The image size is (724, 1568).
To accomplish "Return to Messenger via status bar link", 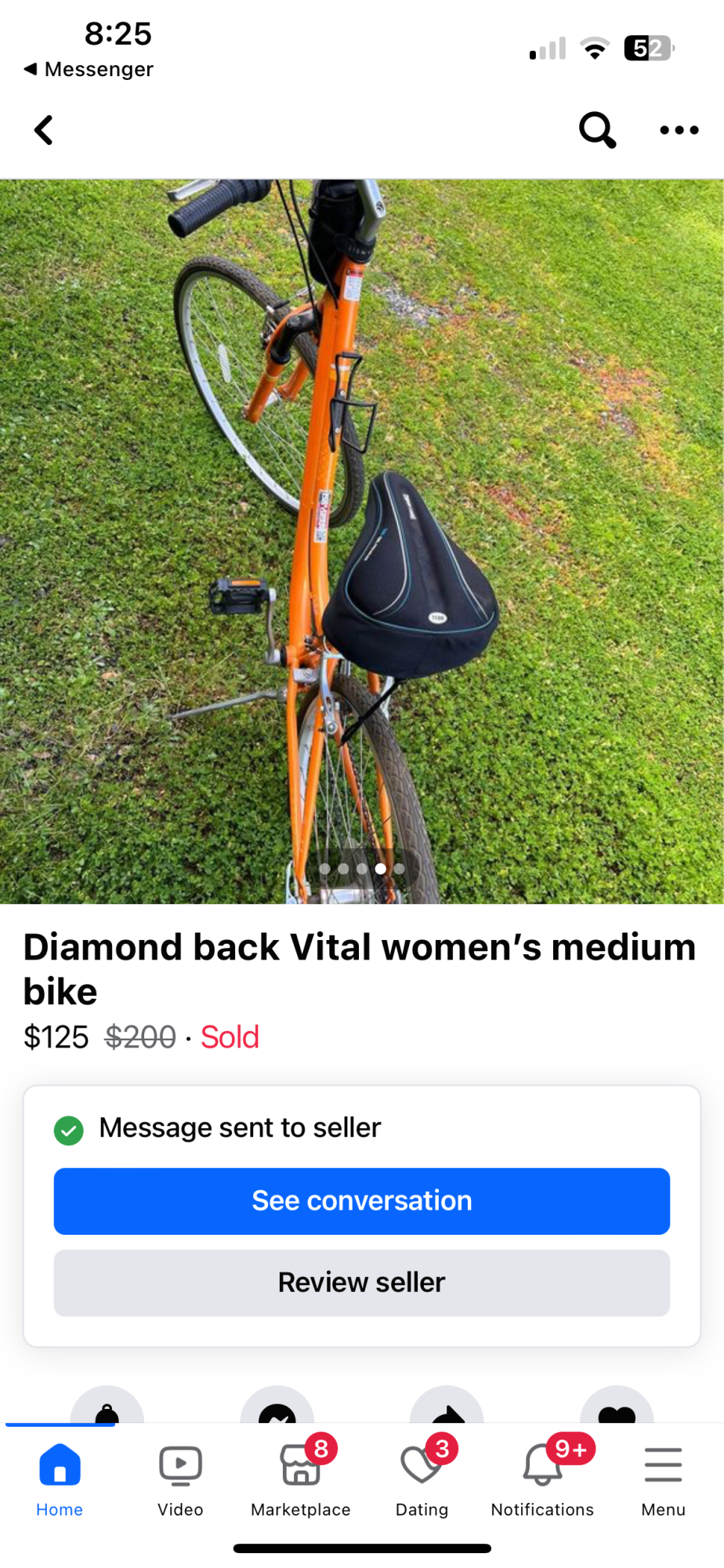I will pyautogui.click(x=88, y=69).
